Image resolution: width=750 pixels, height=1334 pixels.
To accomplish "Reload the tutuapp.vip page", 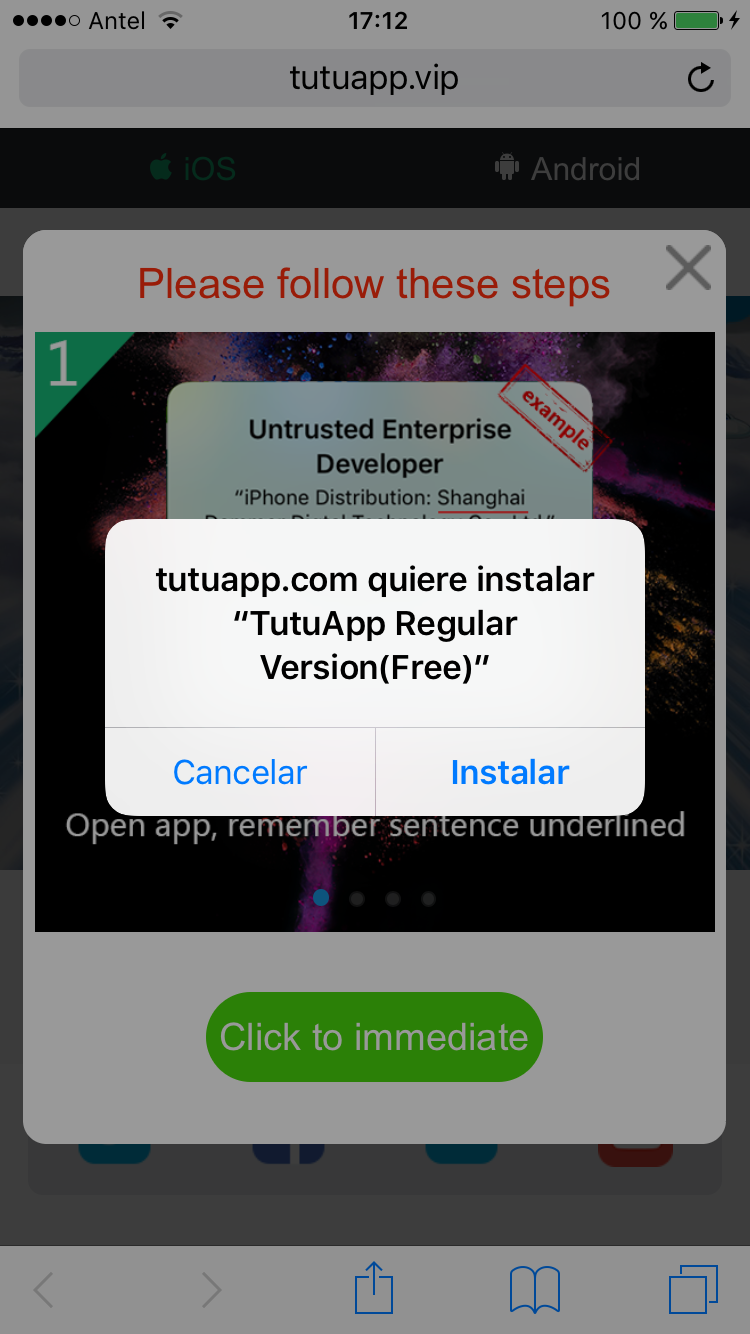I will coord(702,78).
